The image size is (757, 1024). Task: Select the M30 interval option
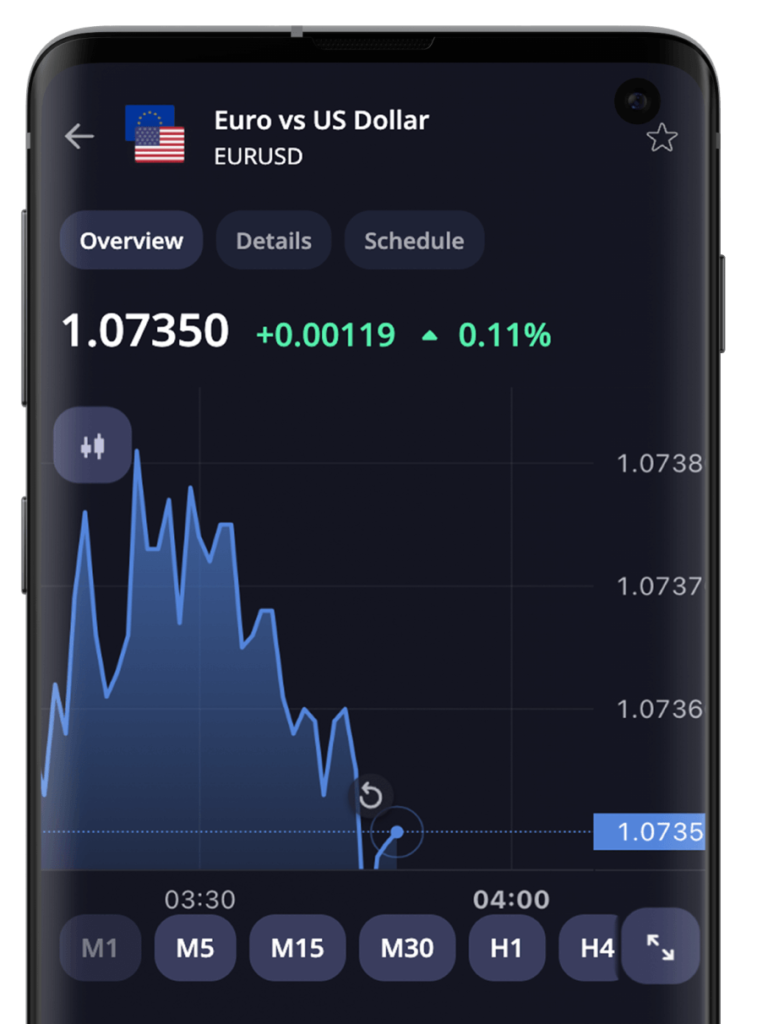point(406,948)
